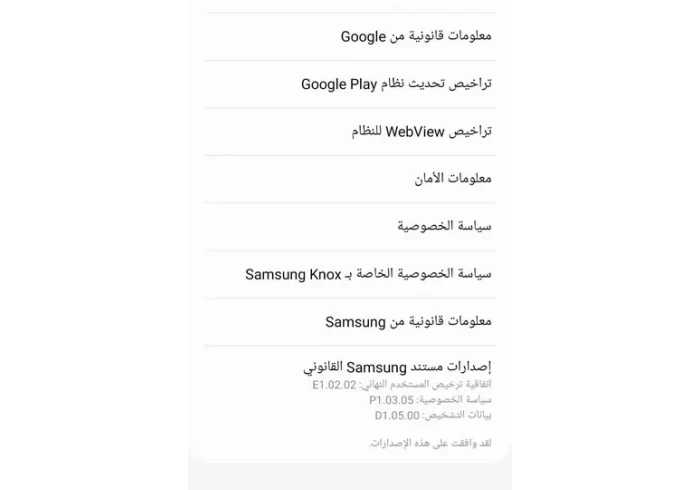Viewport: 700px width, 490px height.
Task: Open معلومات قانونية من Google
Action: 415,37
